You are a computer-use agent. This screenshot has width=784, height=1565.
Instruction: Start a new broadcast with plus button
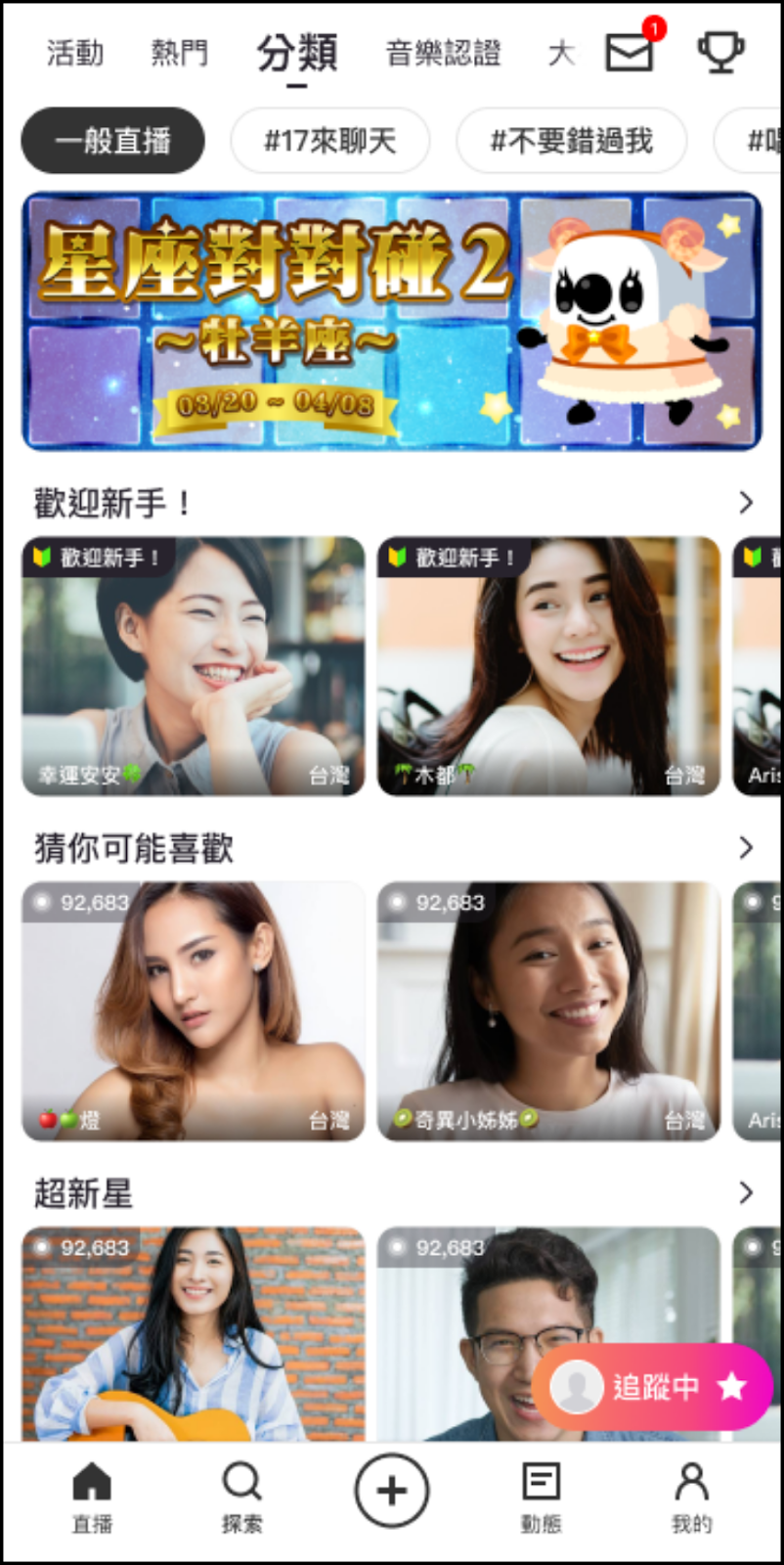point(392,1491)
